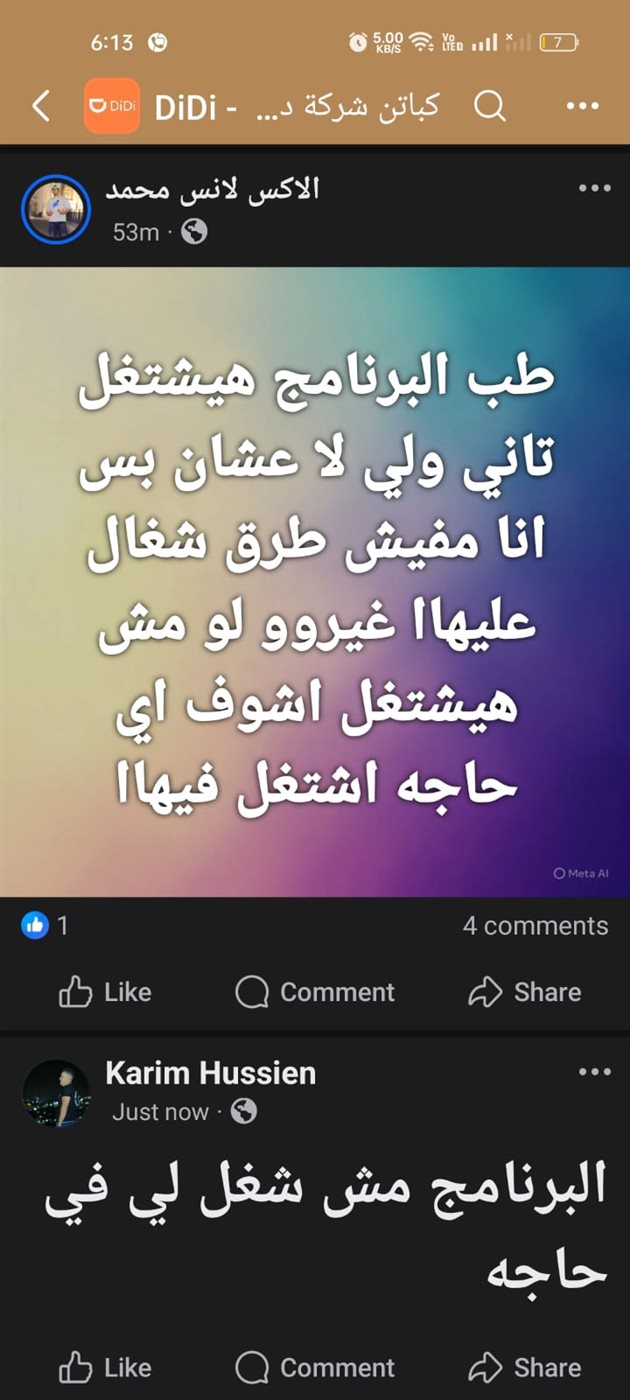Image resolution: width=630 pixels, height=1400 pixels.
Task: Open options menu on Karim Hussien's post
Action: coord(594,1072)
